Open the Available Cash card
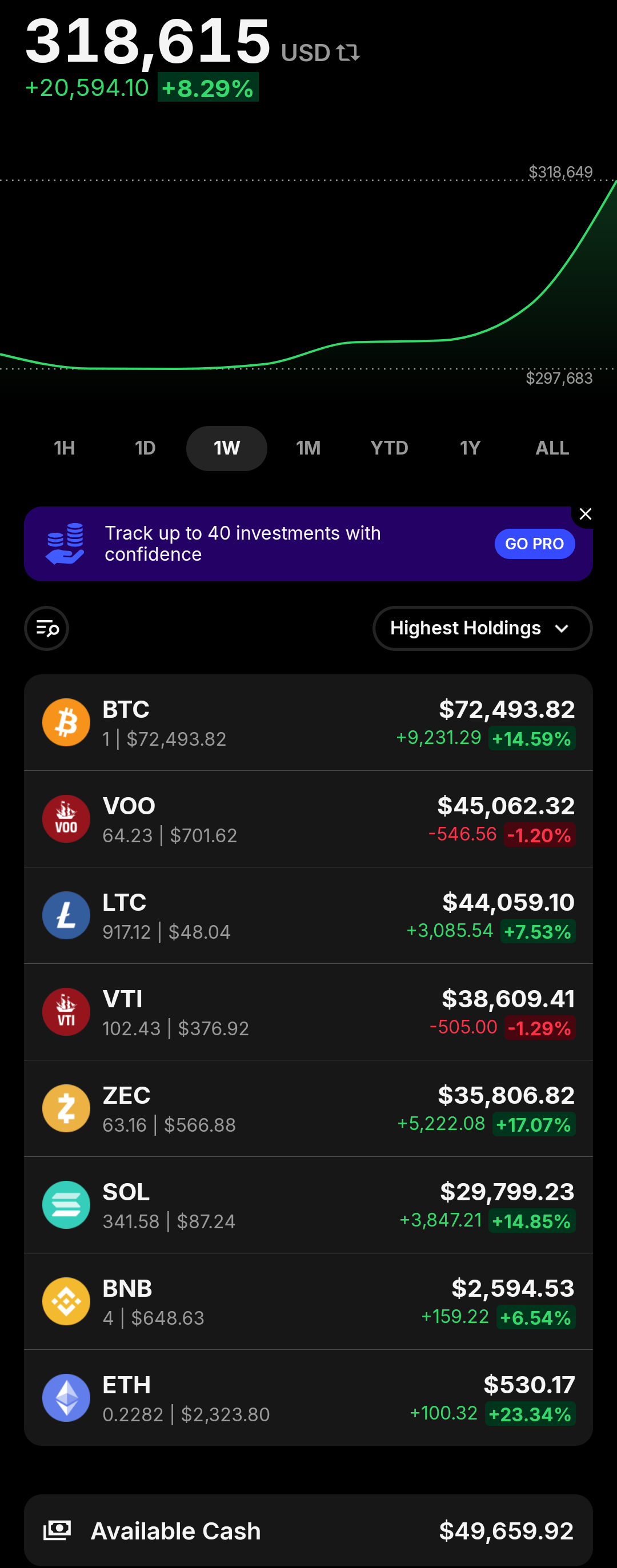The width and height of the screenshot is (617, 1568). (x=308, y=1530)
